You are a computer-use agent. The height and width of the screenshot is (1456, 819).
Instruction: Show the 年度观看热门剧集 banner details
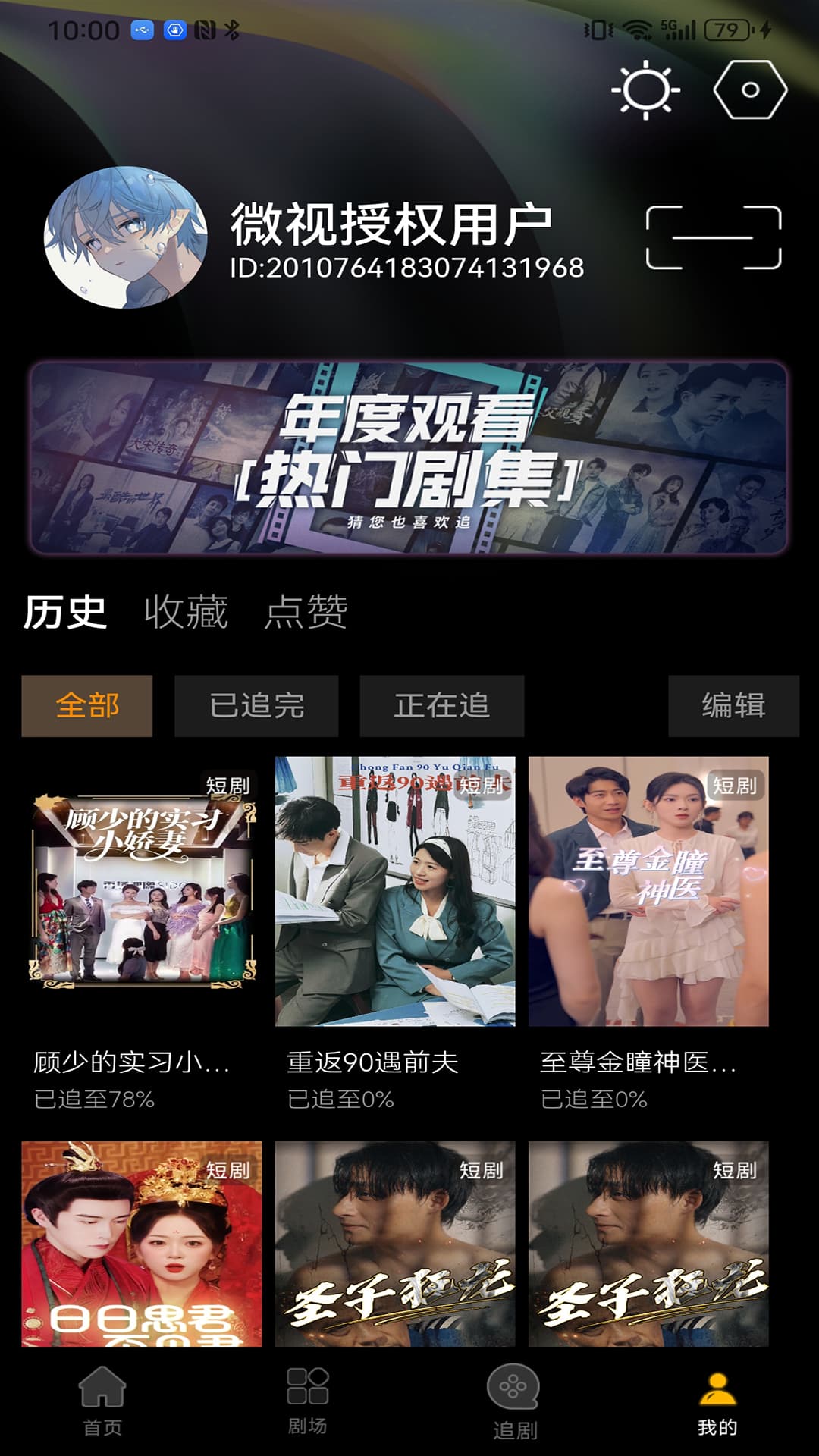409,459
